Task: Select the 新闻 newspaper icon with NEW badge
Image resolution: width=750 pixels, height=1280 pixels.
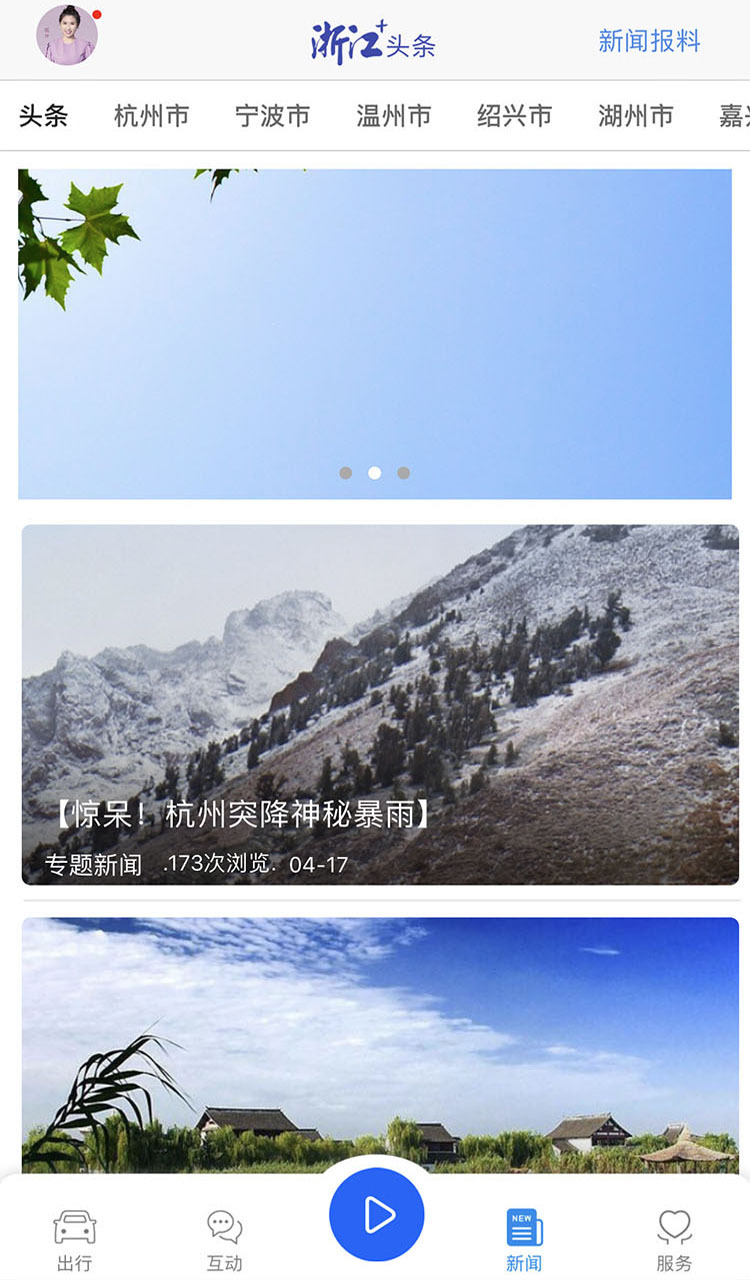Action: click(524, 1227)
